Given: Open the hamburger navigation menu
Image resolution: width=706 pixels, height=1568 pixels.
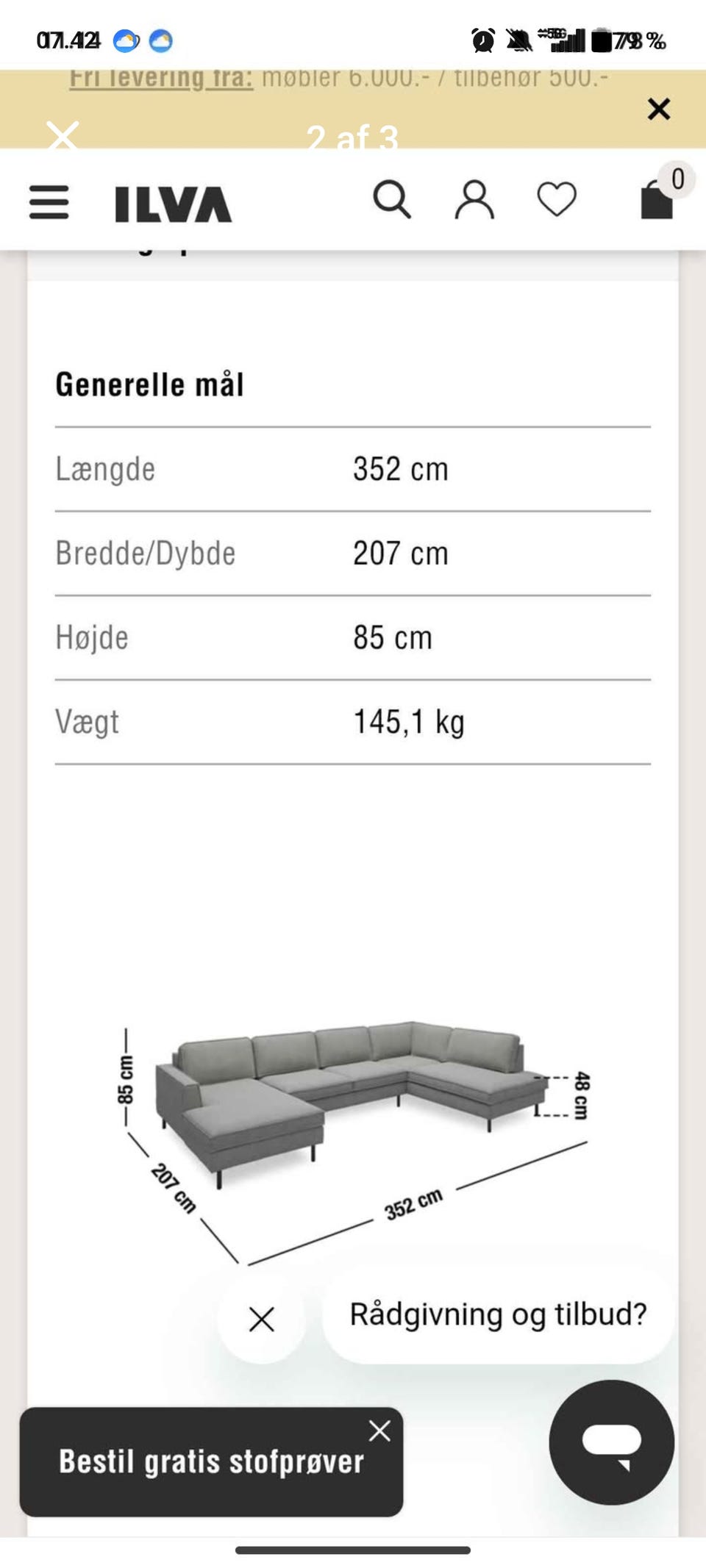Looking at the screenshot, I should (48, 204).
